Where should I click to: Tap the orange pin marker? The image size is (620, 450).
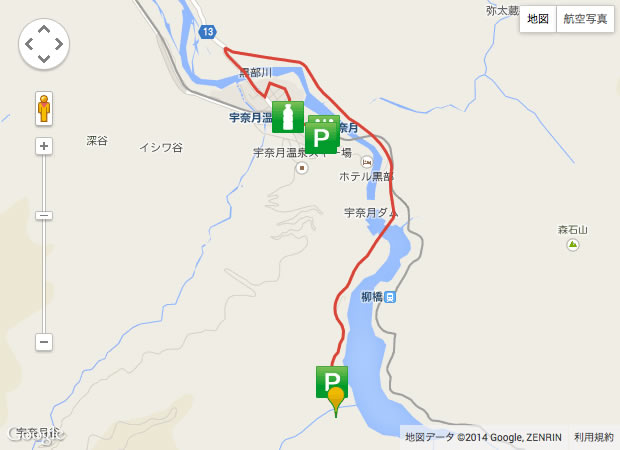336,400
